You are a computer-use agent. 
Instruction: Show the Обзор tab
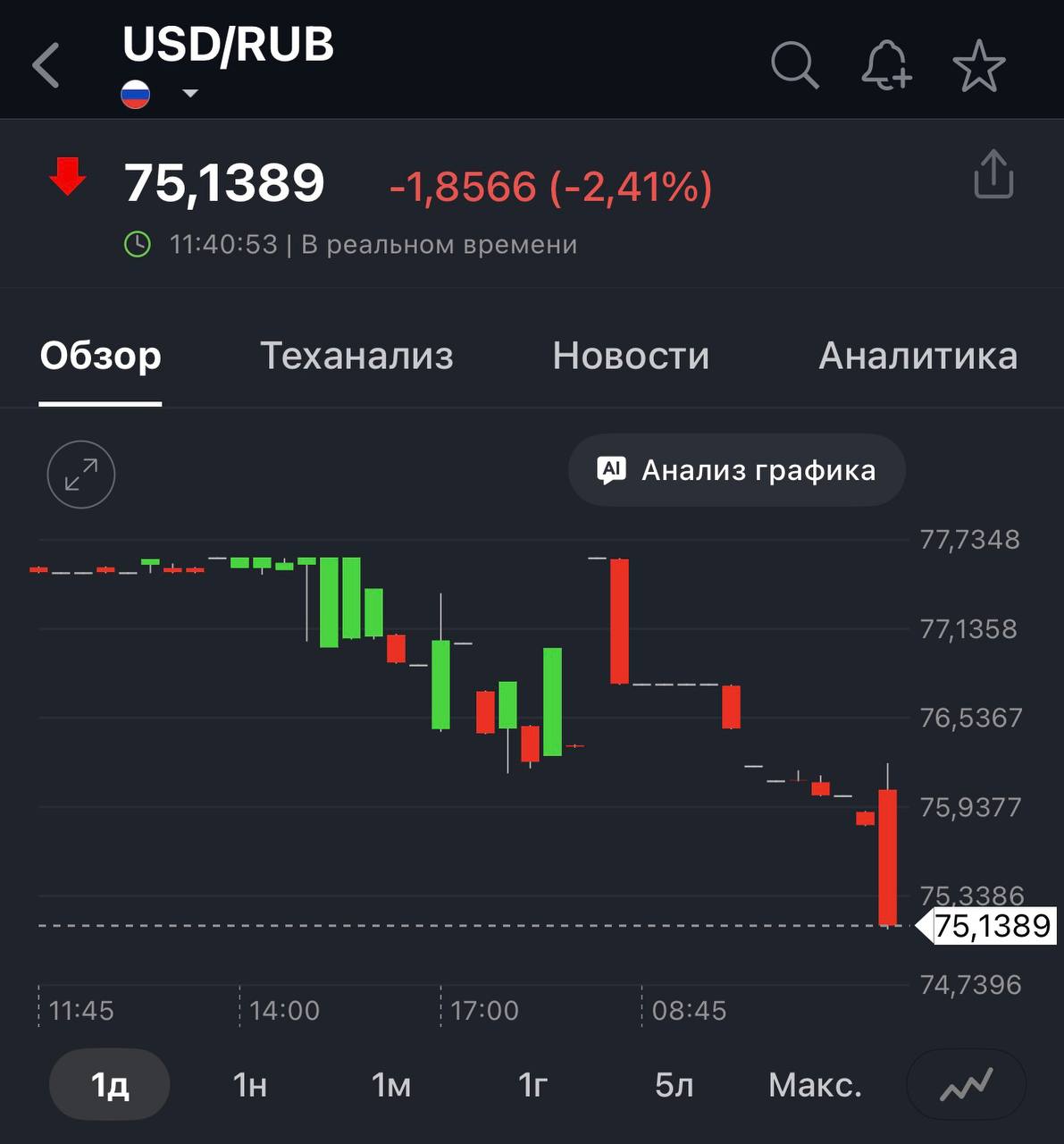(100, 356)
